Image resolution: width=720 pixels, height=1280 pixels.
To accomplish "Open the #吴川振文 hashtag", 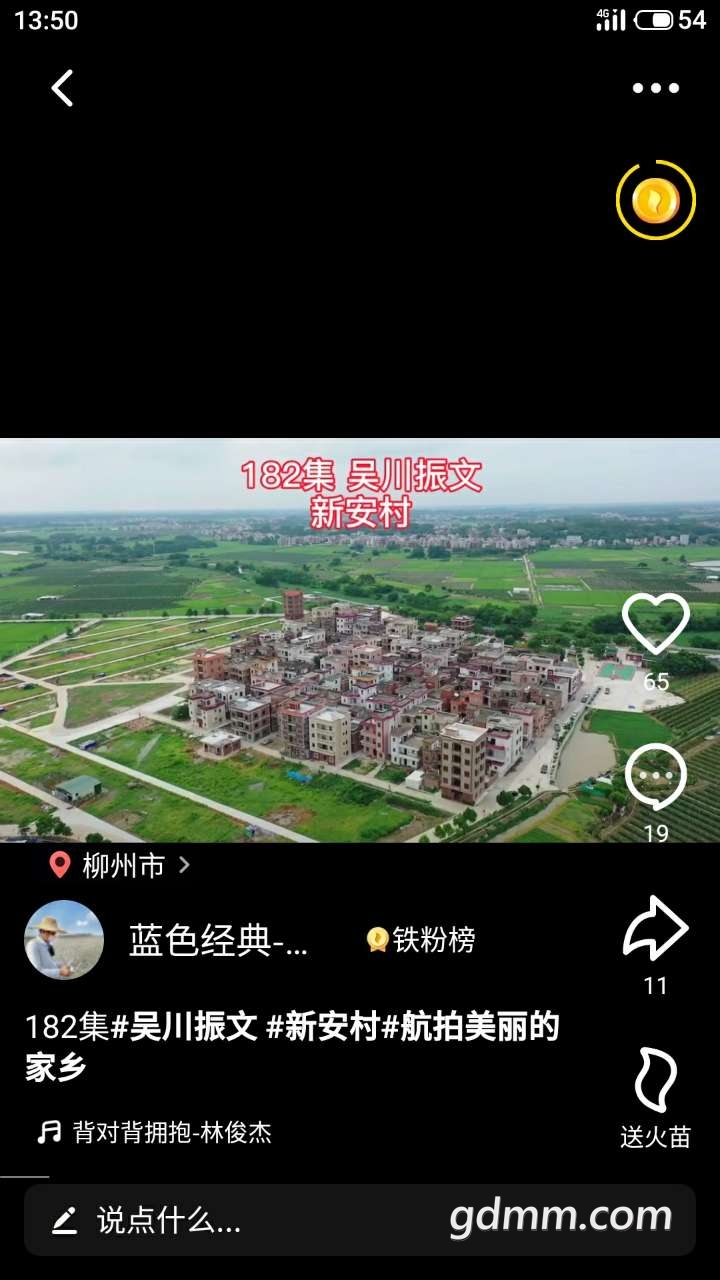I will pos(184,1027).
